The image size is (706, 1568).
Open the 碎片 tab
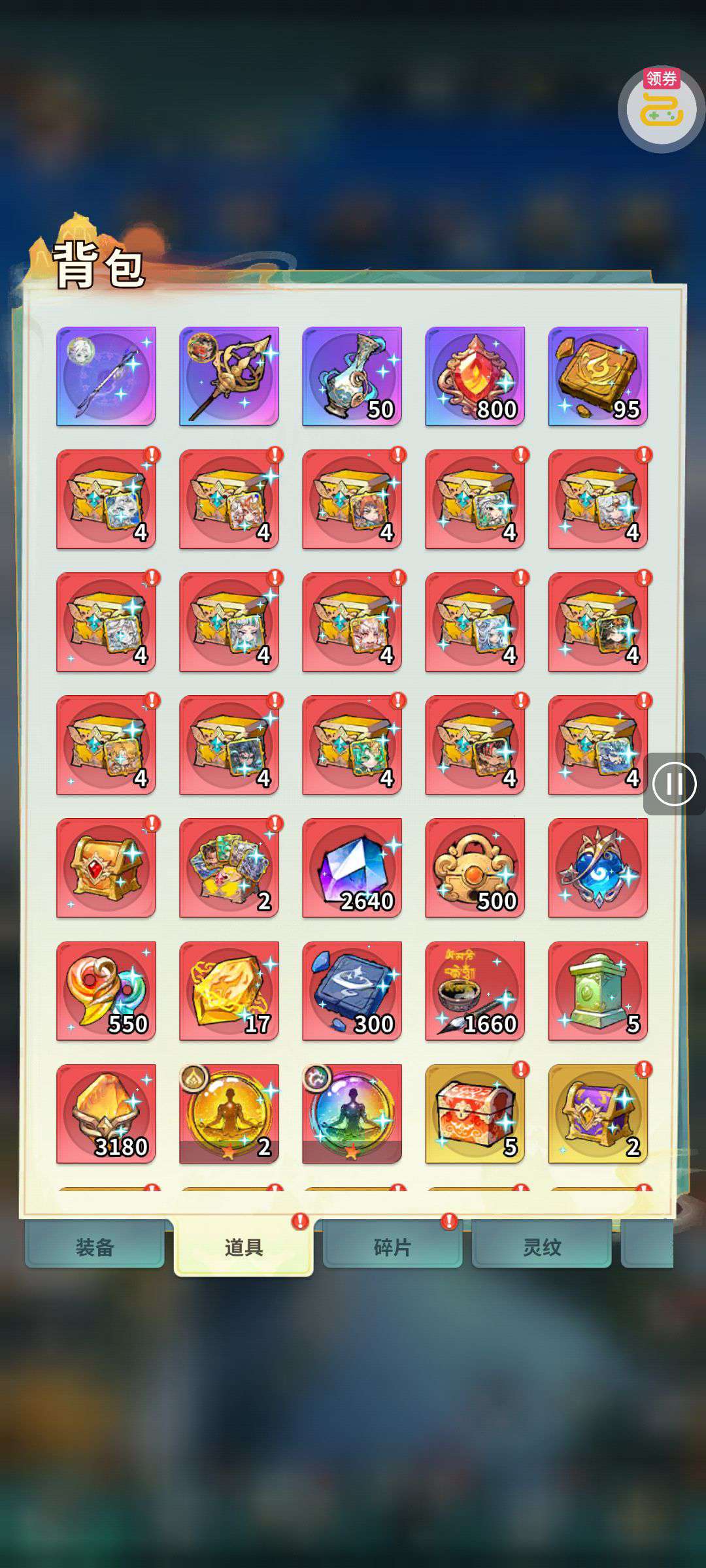392,1247
